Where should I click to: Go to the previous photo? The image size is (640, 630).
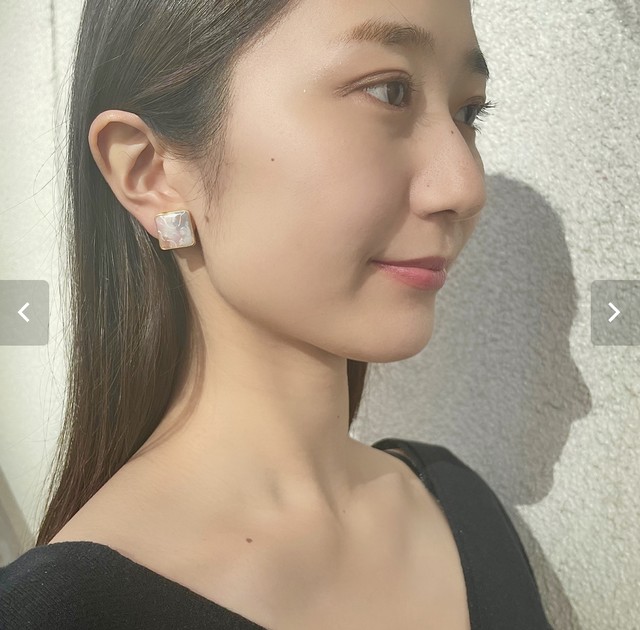(x=24, y=313)
